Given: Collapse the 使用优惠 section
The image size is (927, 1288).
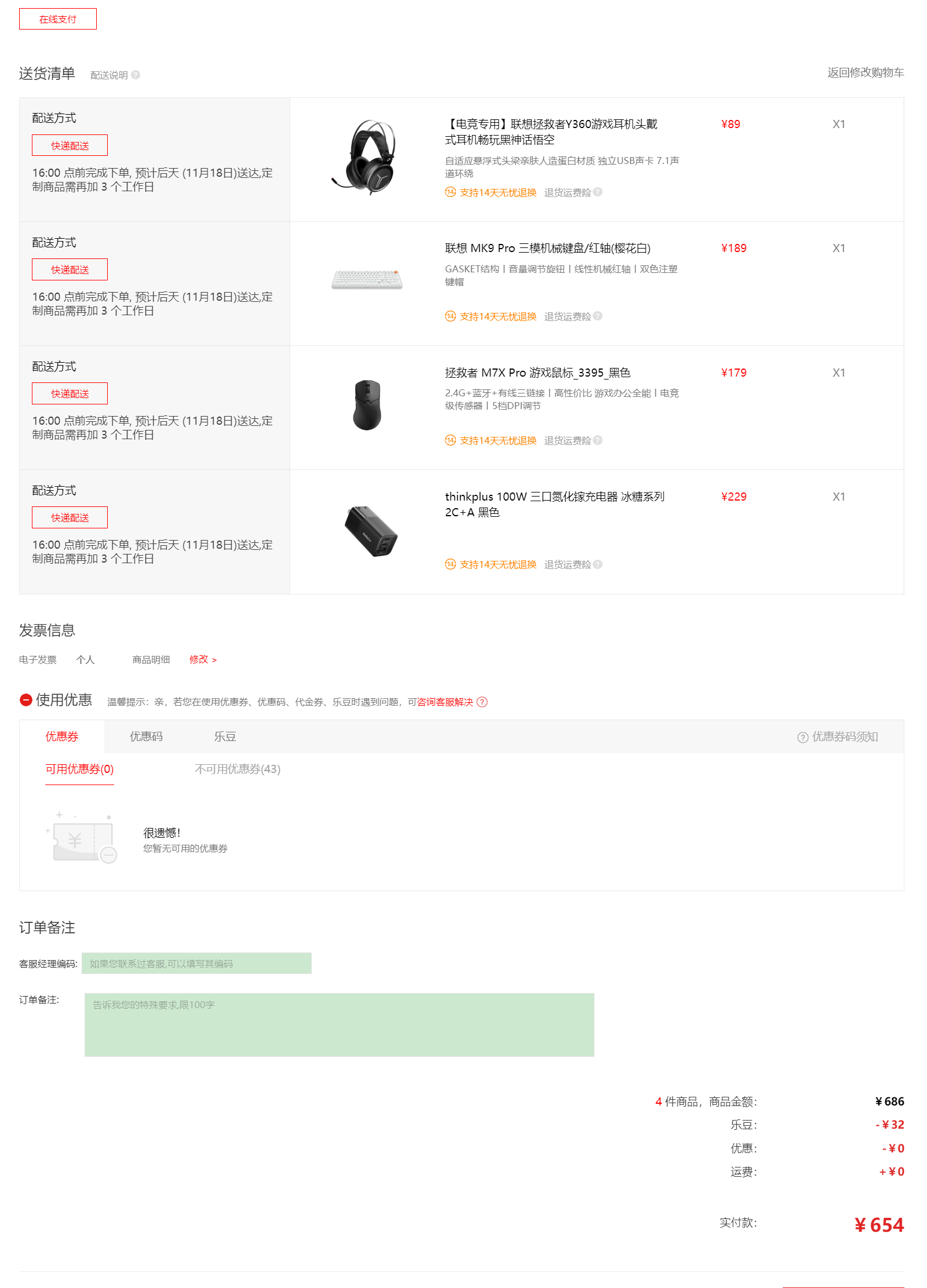Looking at the screenshot, I should click(x=25, y=700).
